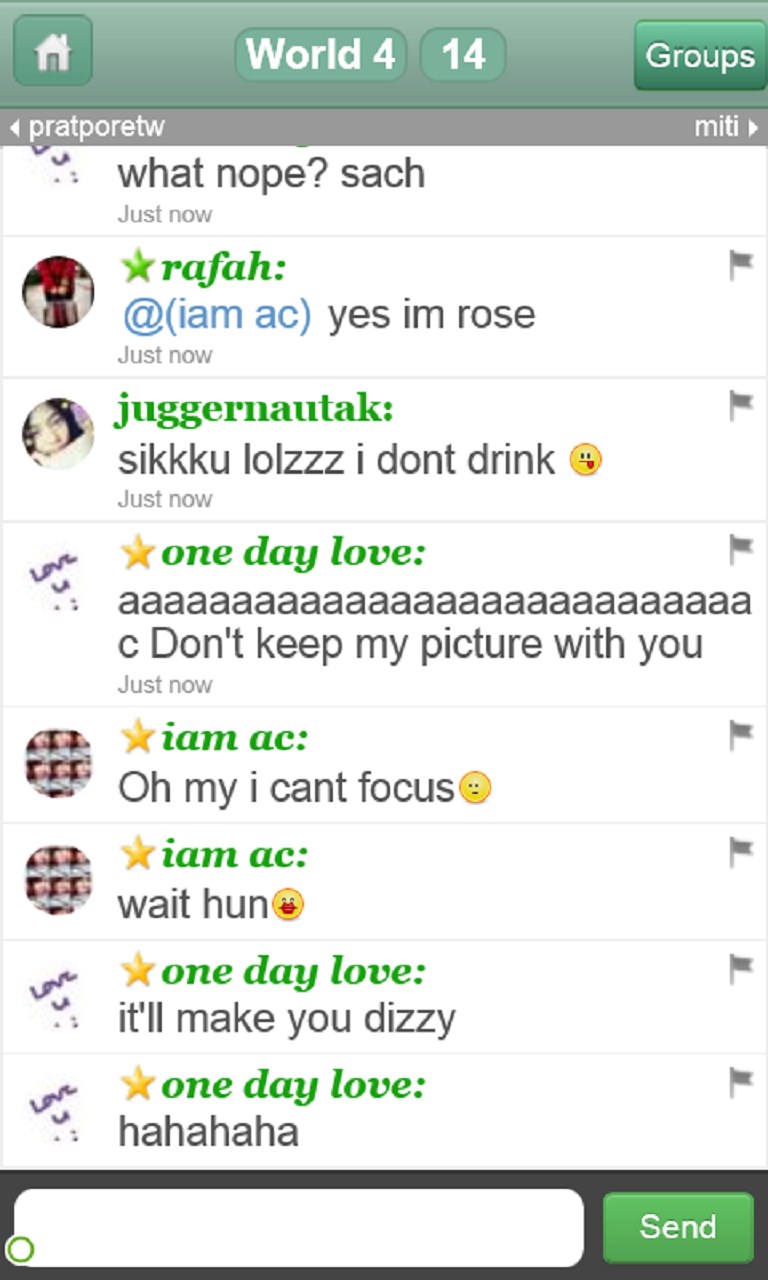Show the 14 users online

463,54
